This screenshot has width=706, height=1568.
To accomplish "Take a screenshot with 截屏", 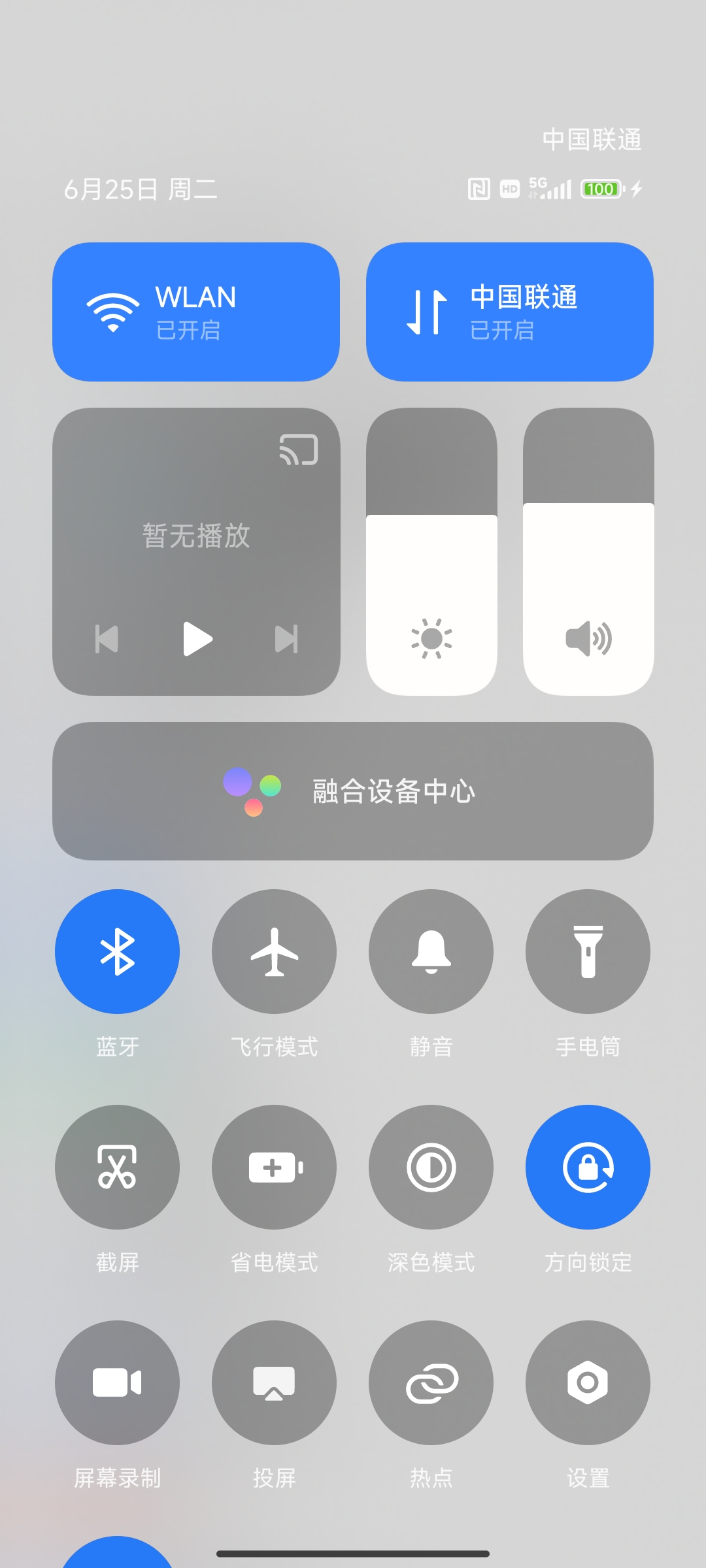I will pyautogui.click(x=118, y=1167).
